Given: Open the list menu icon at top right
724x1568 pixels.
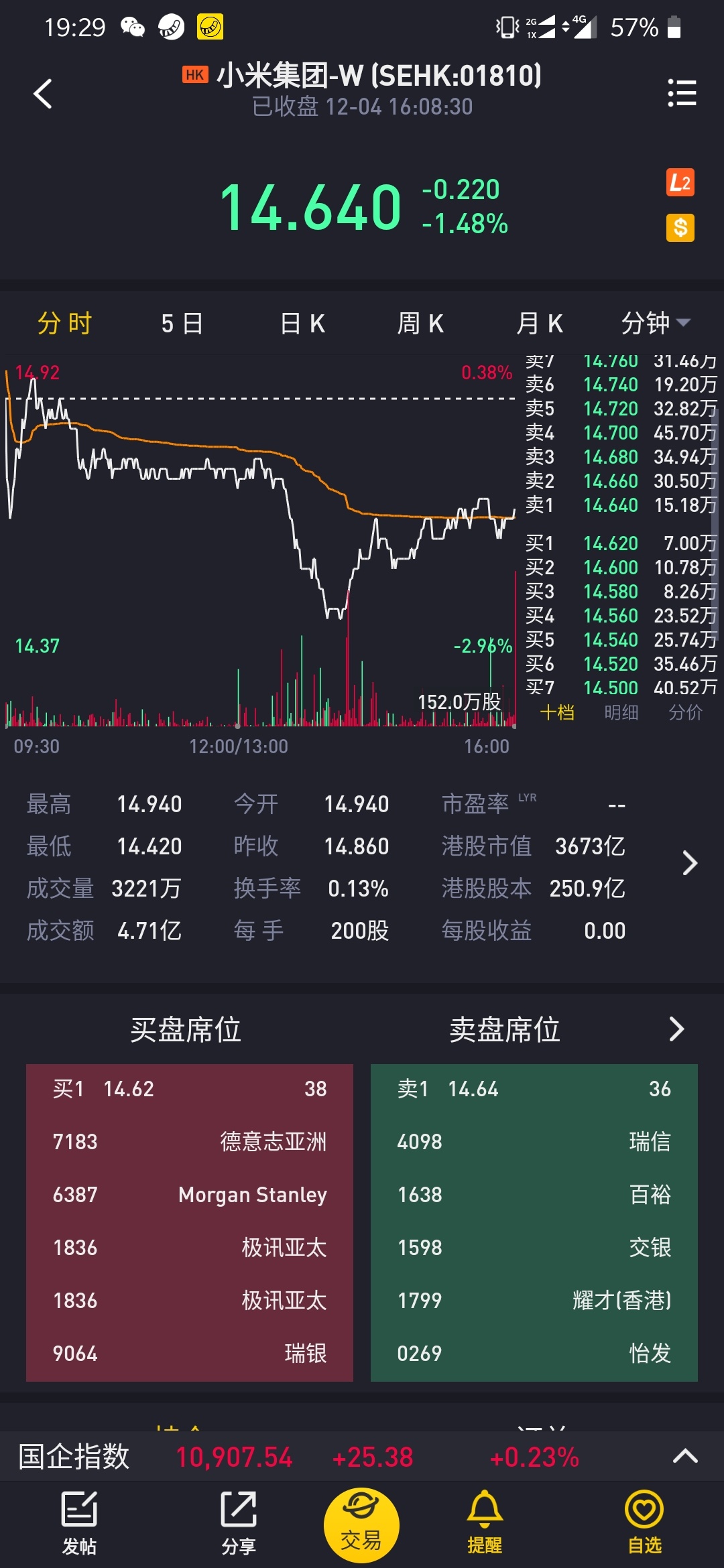Looking at the screenshot, I should tap(682, 93).
